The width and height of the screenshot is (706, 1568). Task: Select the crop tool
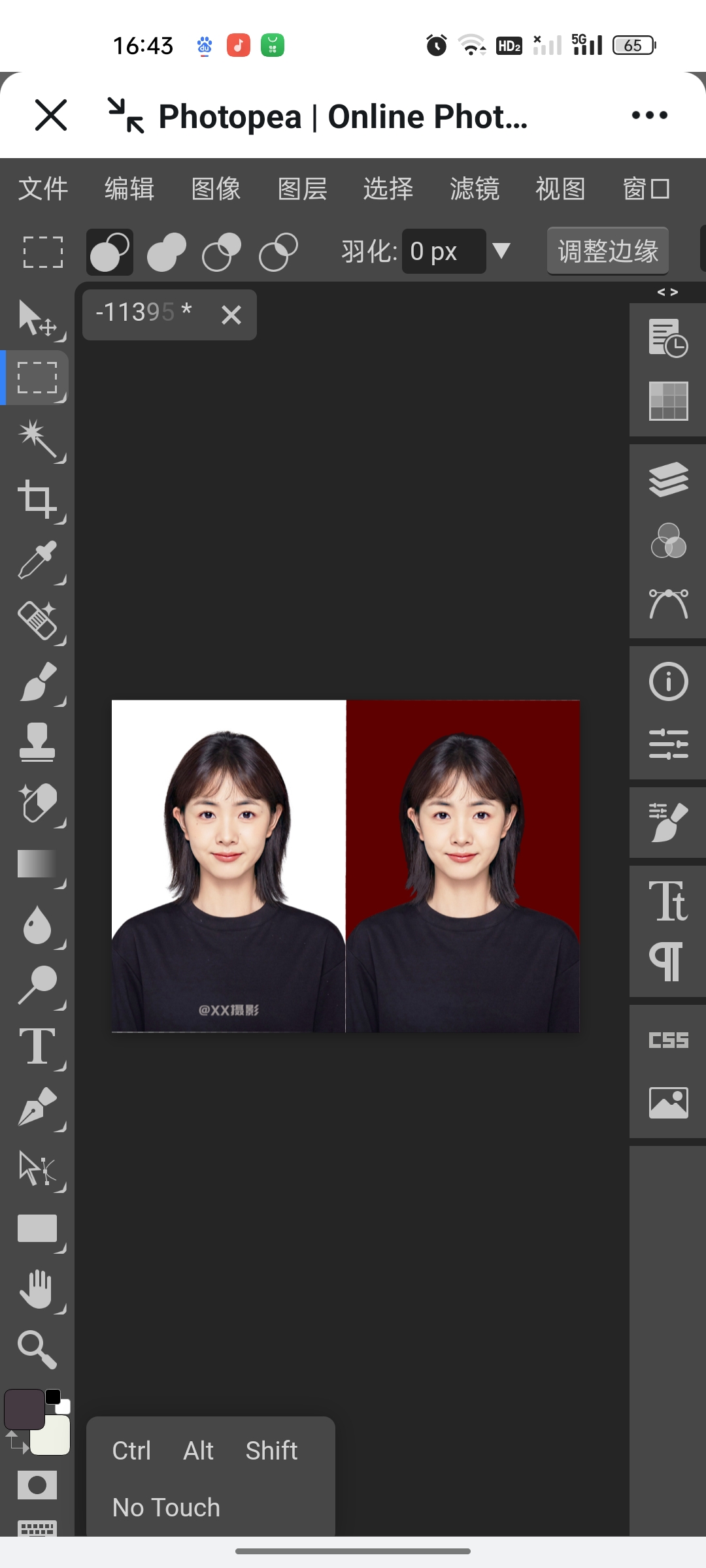coord(37,499)
